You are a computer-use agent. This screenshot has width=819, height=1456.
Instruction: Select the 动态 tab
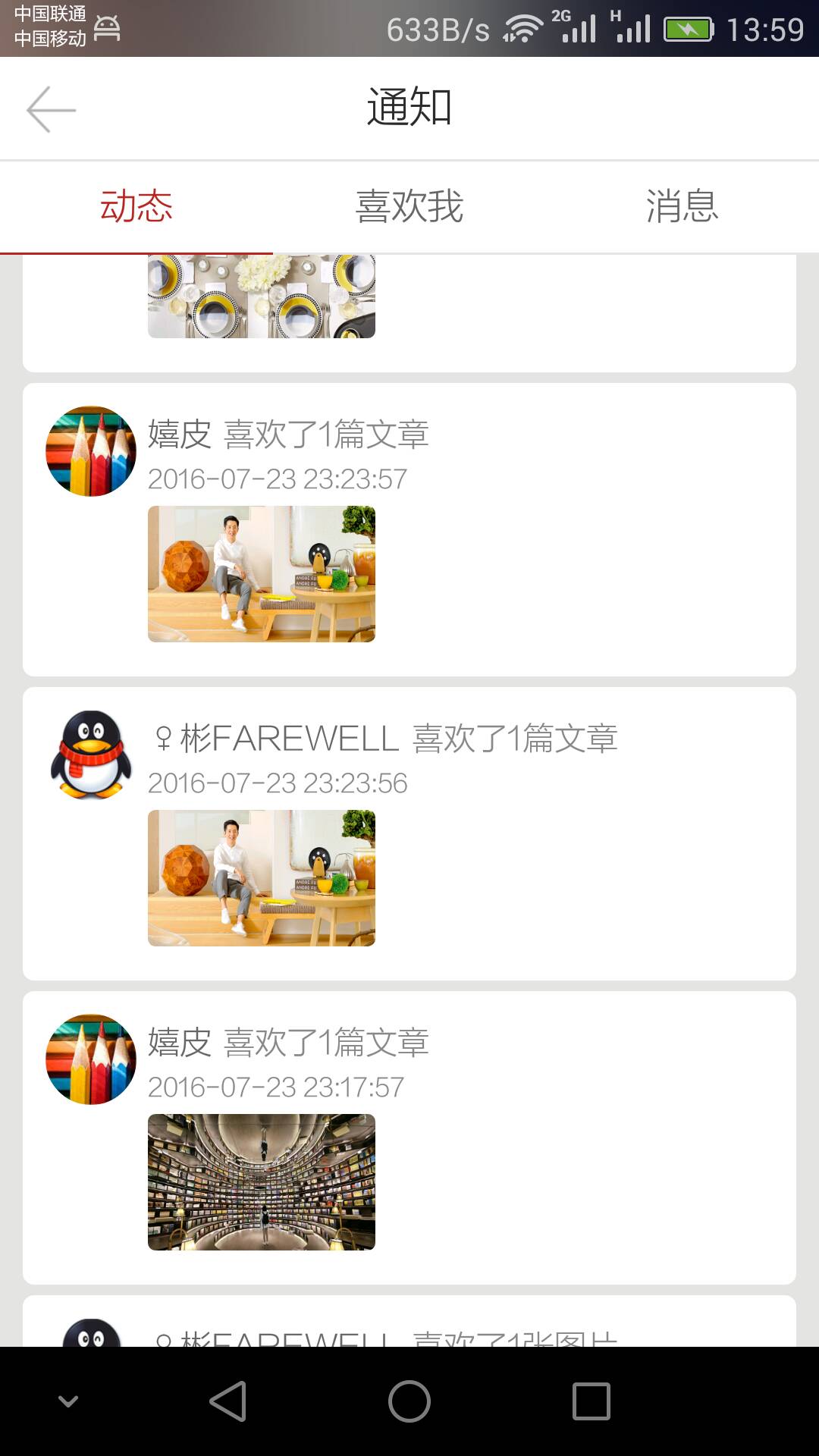(x=136, y=206)
